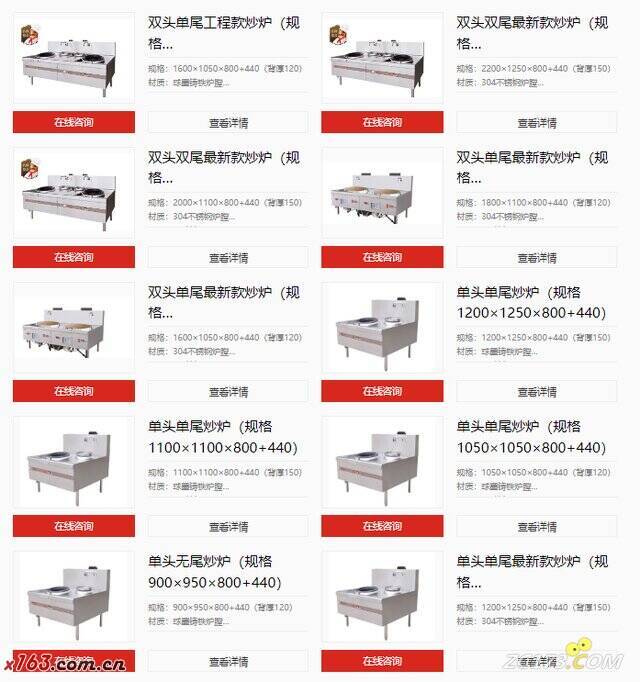View details of 双头单尾工程款炒炉
The image size is (640, 682).
tap(228, 122)
